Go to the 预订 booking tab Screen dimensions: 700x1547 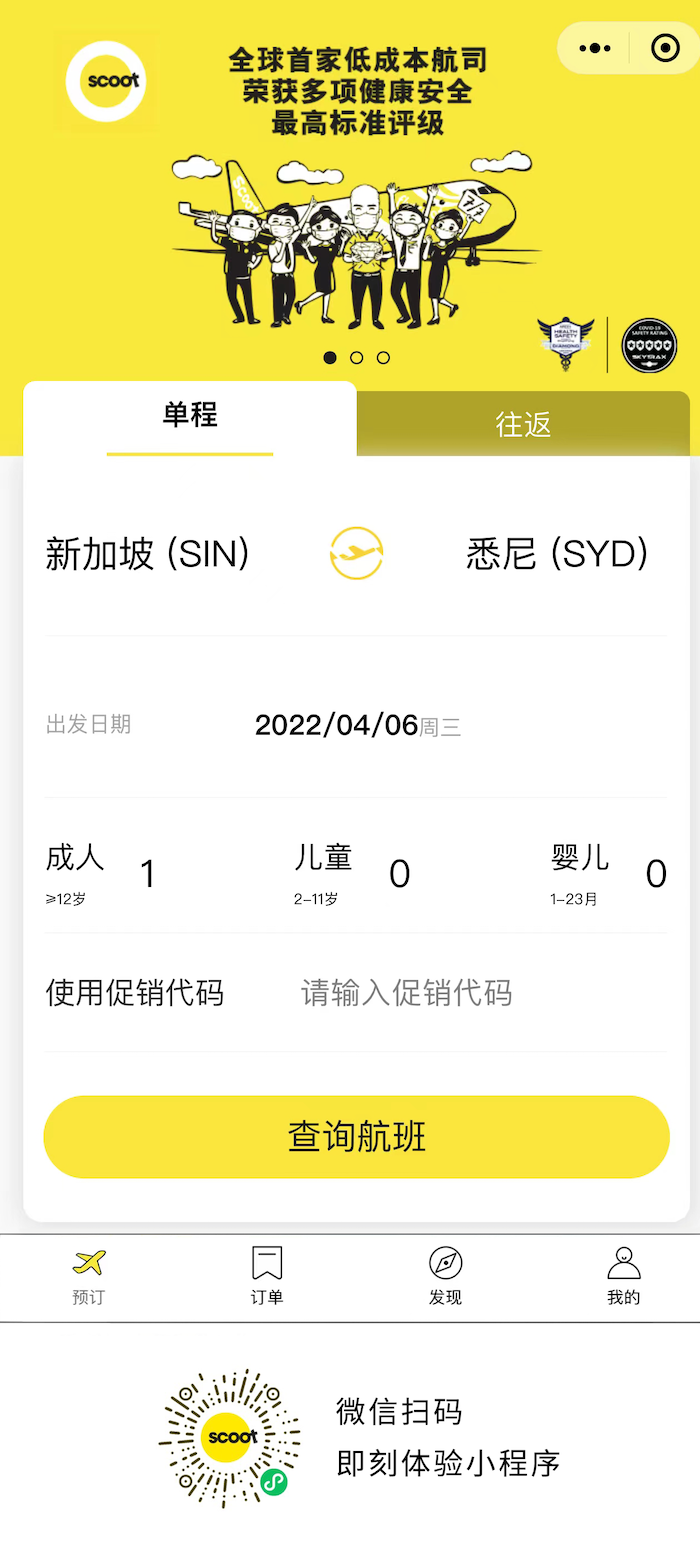click(88, 1276)
